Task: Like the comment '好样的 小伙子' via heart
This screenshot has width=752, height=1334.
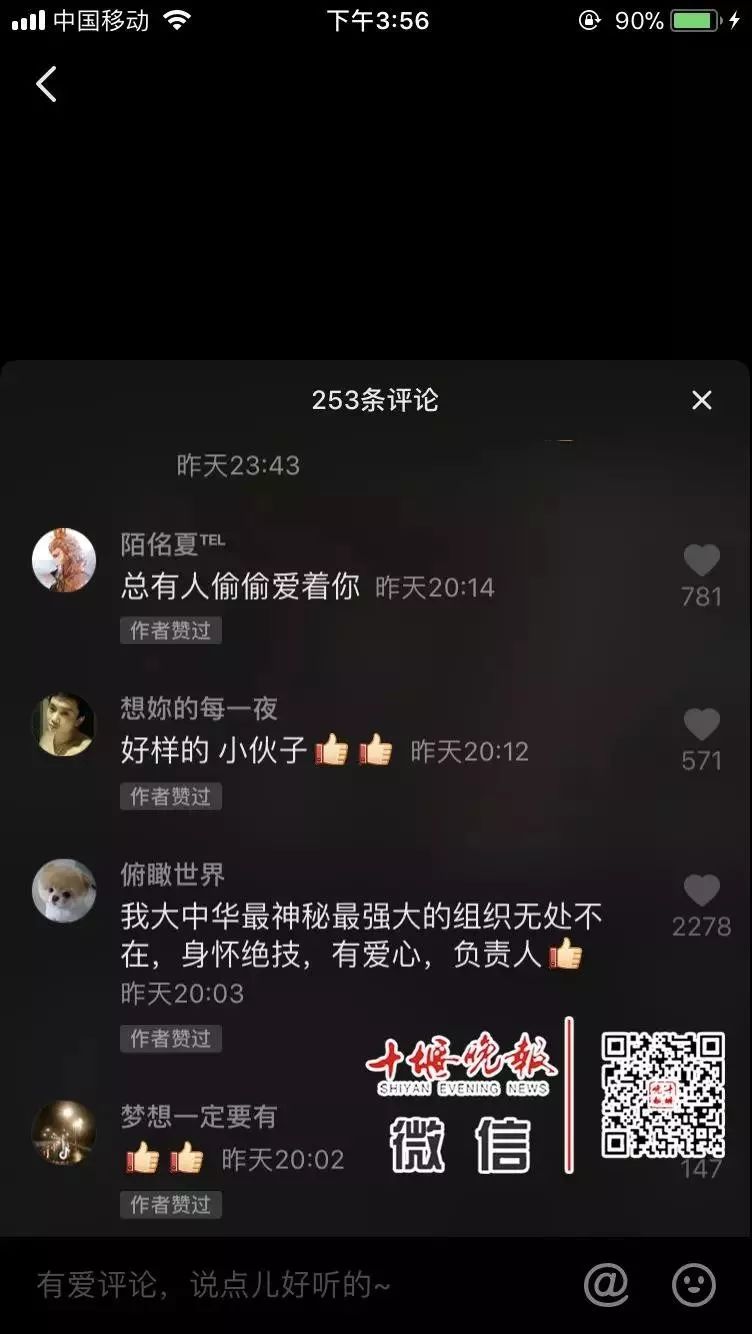Action: tap(701, 725)
